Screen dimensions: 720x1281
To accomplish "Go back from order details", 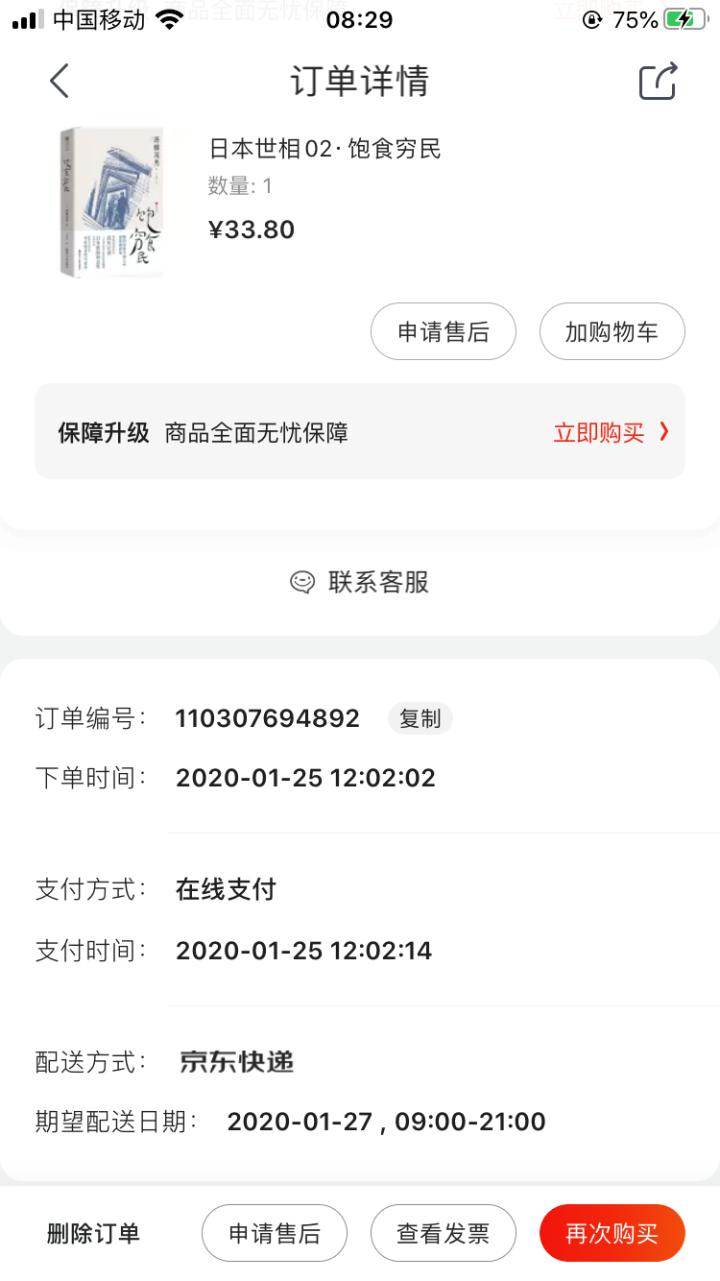I will pos(60,81).
